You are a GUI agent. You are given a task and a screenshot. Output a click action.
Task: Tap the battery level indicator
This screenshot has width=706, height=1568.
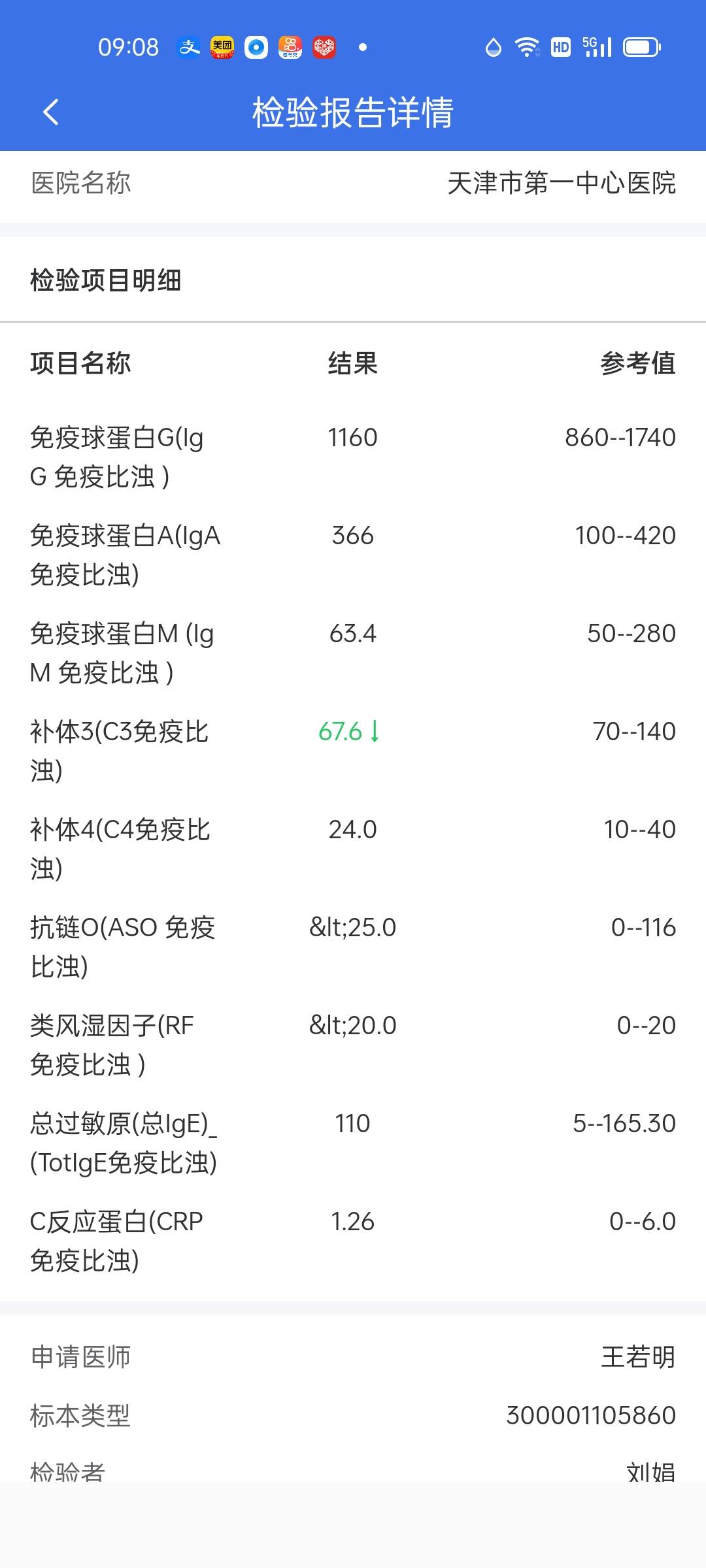[x=641, y=46]
